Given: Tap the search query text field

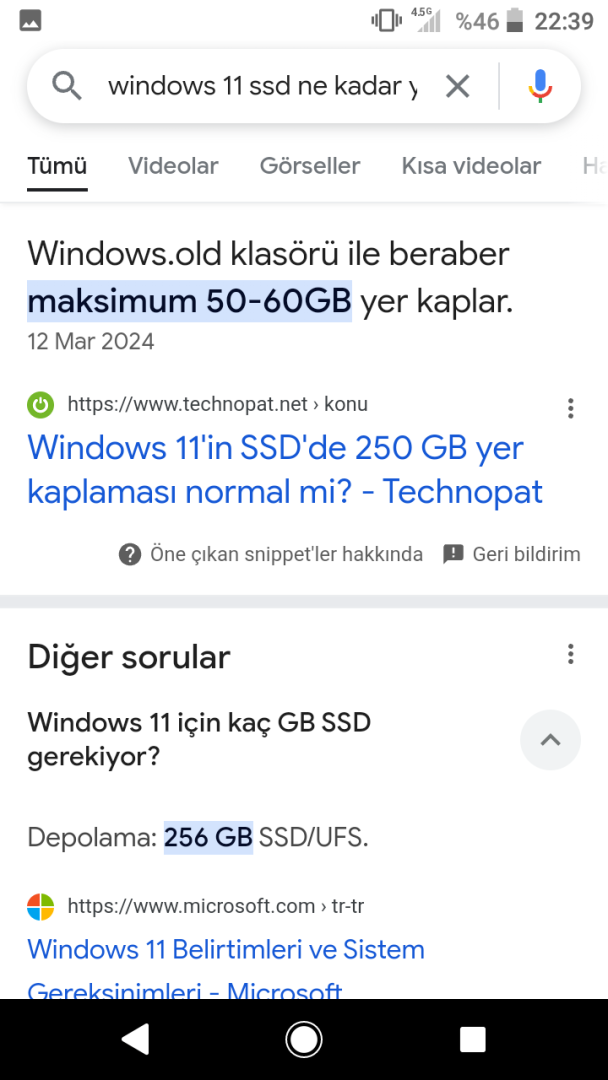Looking at the screenshot, I should pos(262,87).
